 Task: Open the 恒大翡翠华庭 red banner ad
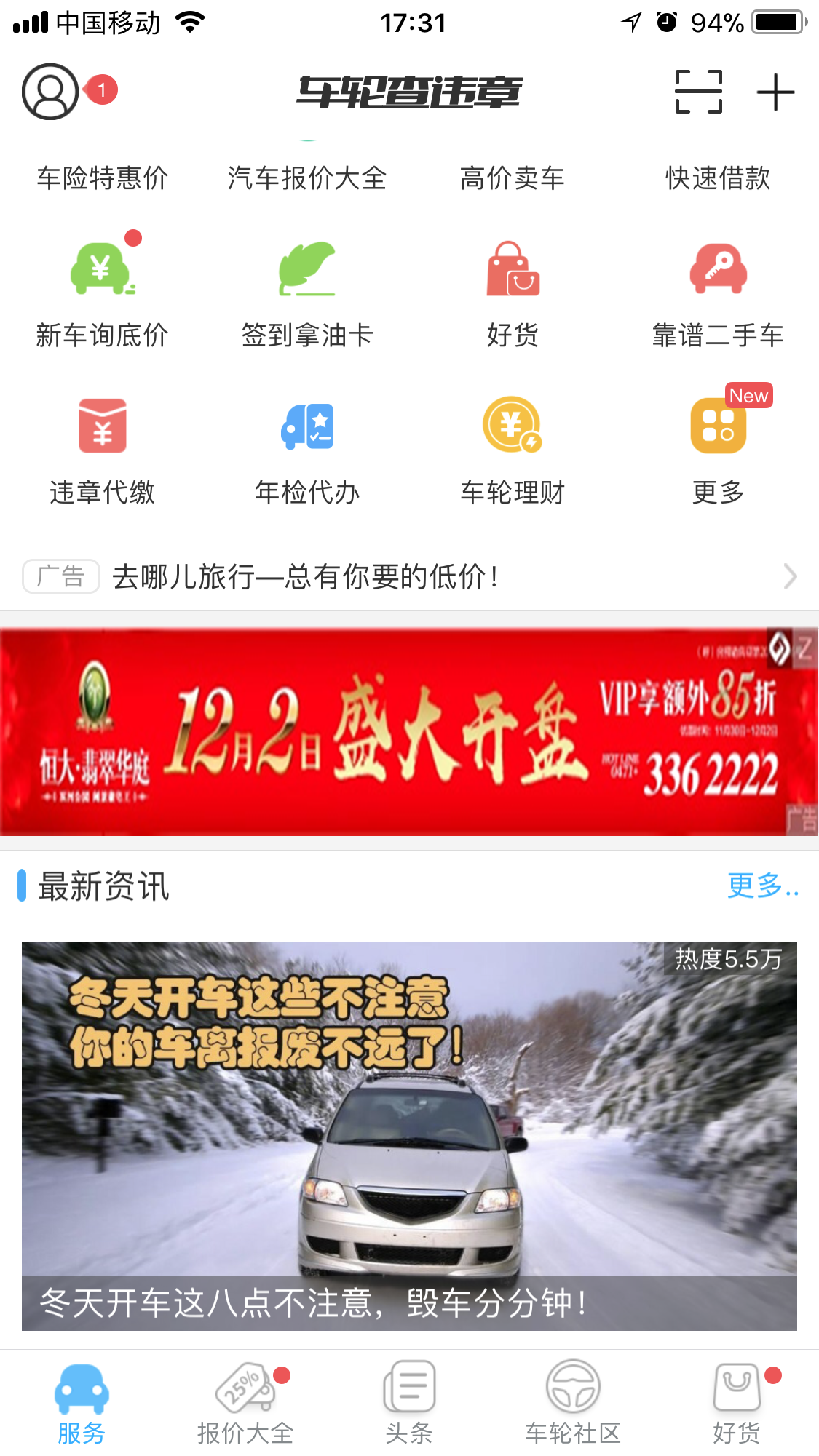(409, 731)
